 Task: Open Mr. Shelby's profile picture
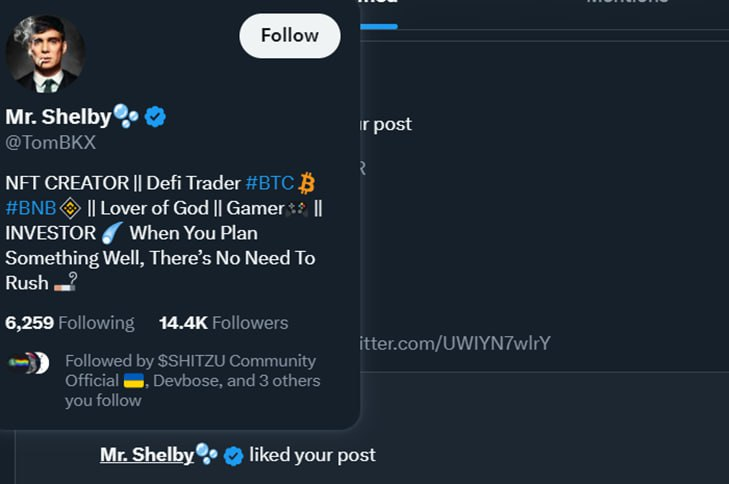pyautogui.click(x=44, y=54)
